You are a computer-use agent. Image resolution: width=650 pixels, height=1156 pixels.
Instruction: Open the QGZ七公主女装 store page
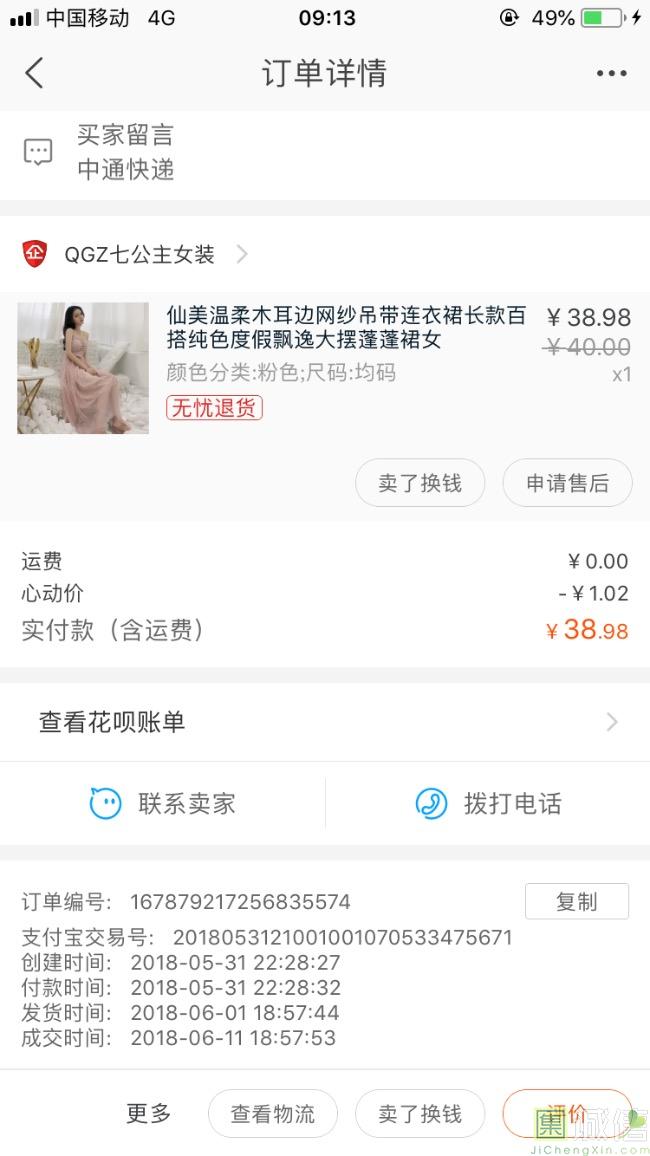pyautogui.click(x=140, y=254)
